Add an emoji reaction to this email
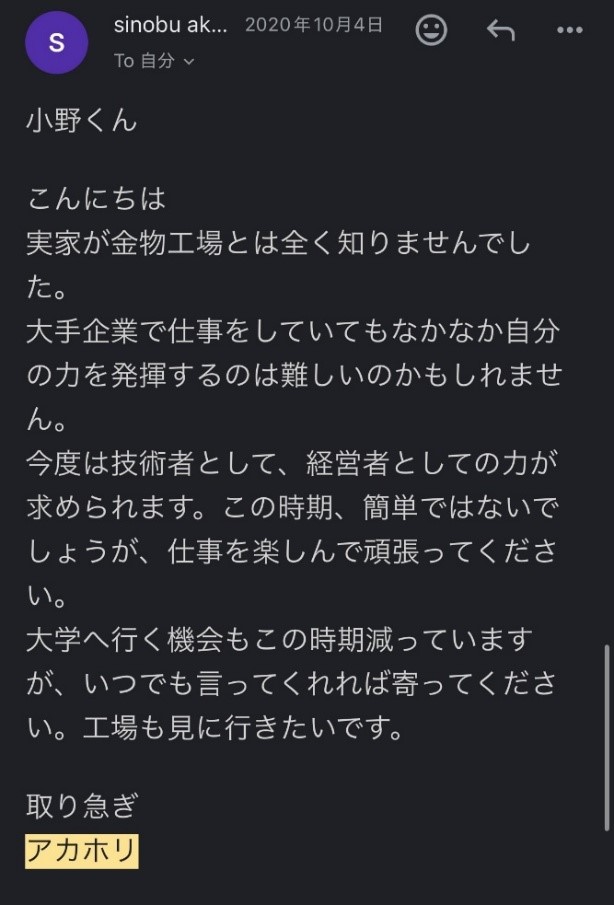Image resolution: width=614 pixels, height=905 pixels. (x=431, y=31)
